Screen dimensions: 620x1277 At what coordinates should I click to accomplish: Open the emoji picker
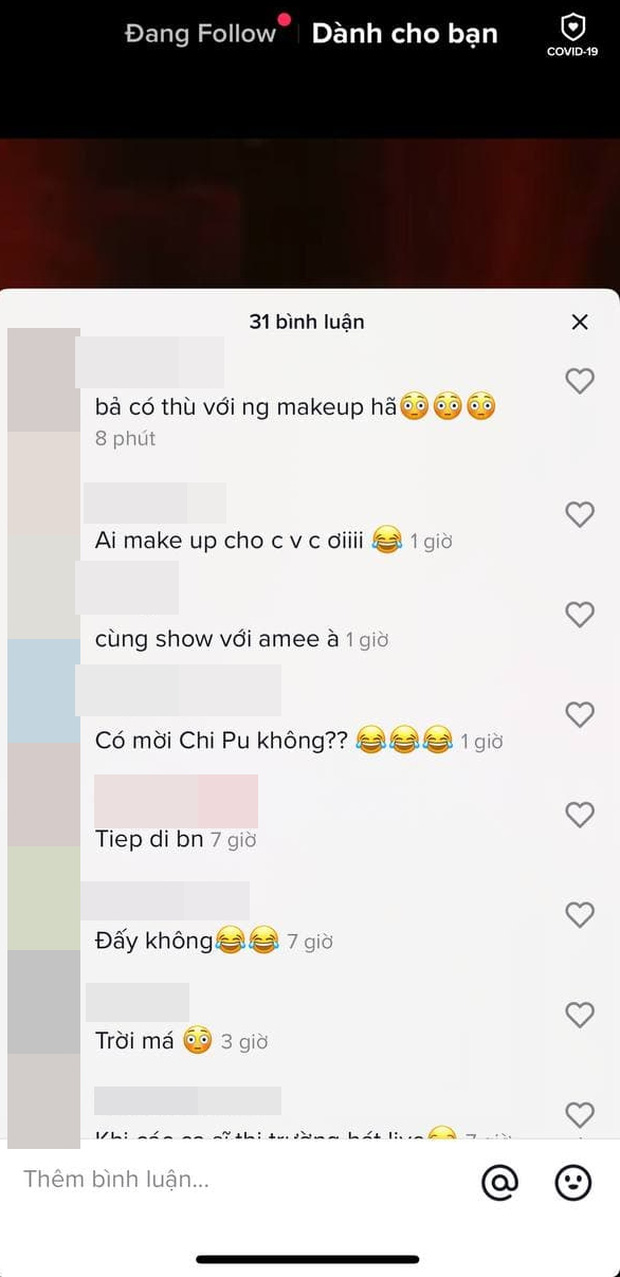click(573, 1183)
